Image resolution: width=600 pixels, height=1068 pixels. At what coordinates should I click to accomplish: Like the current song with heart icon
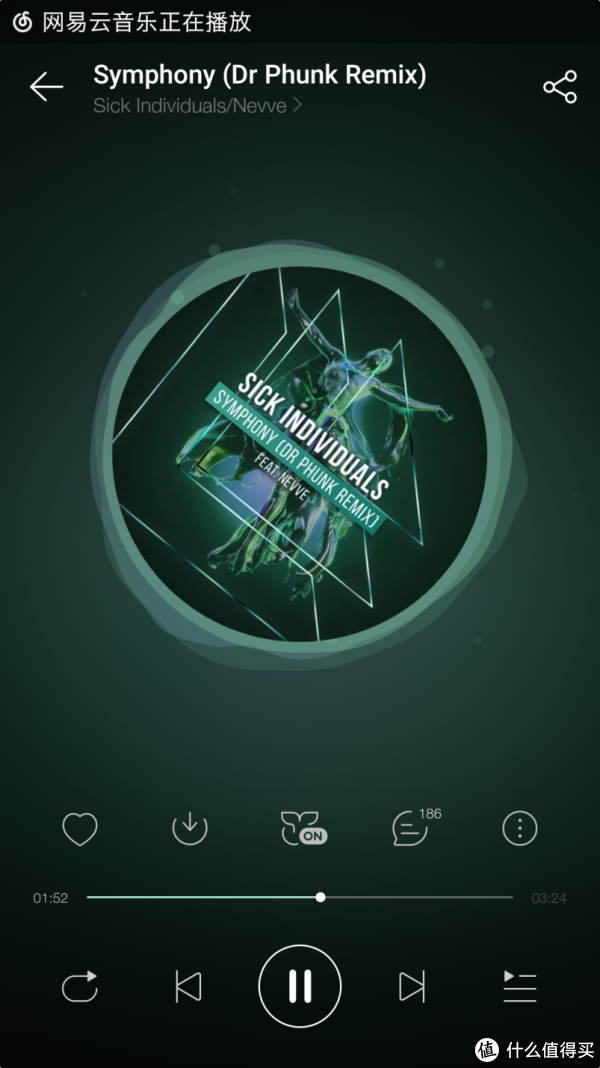(80, 829)
